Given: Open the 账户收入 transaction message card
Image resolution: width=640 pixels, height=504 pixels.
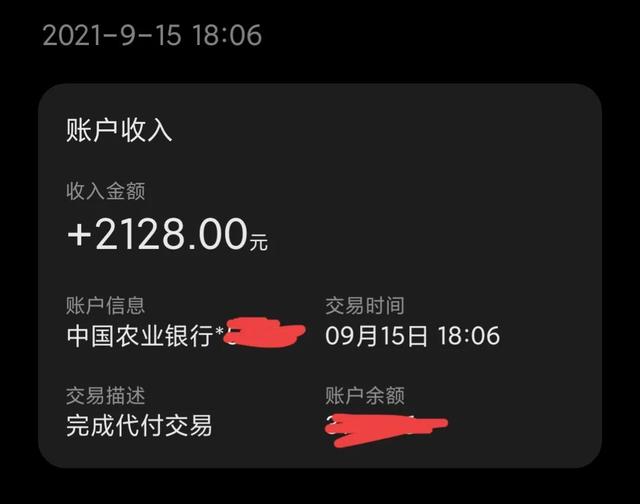Looking at the screenshot, I should pos(319,275).
